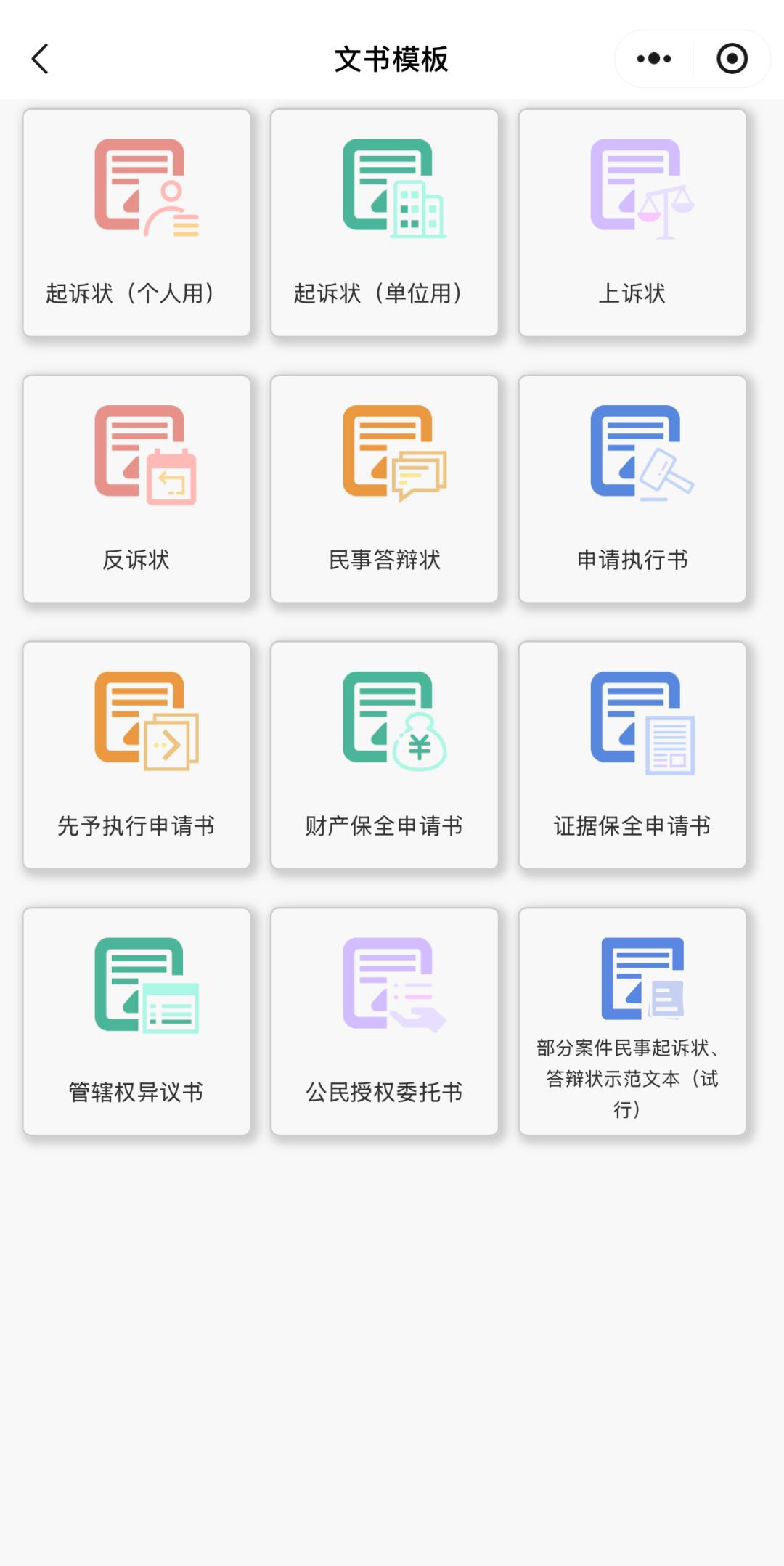
Task: Close the mini program via circle icon
Action: pos(732,59)
